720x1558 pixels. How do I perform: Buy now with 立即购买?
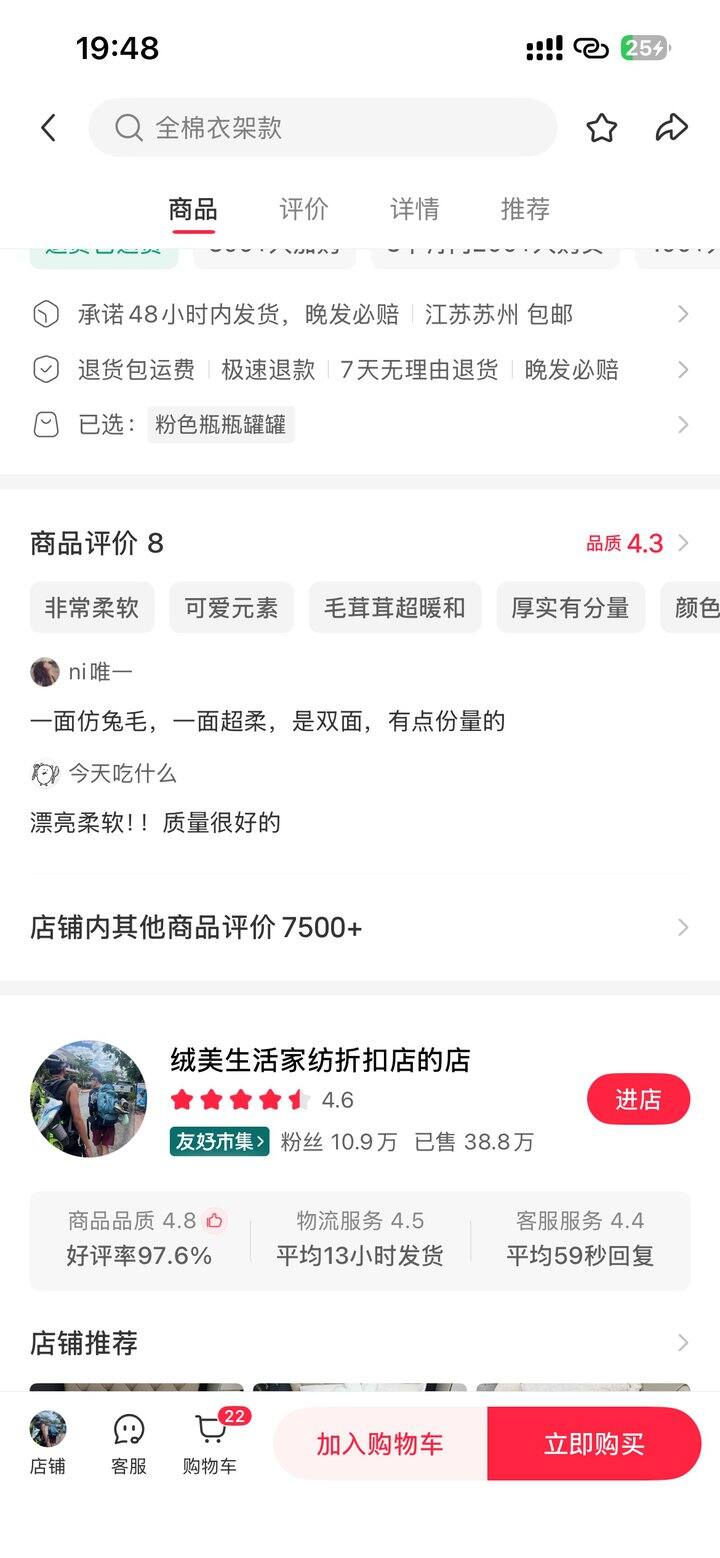pyautogui.click(x=594, y=1443)
